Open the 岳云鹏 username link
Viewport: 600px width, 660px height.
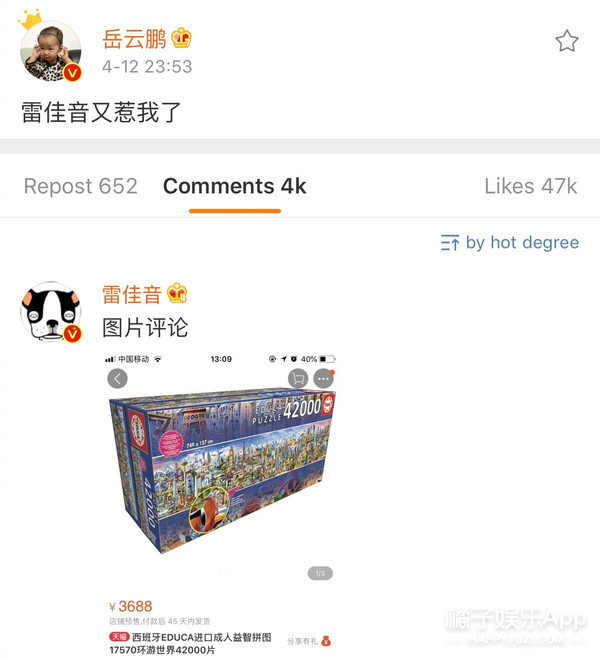tap(131, 39)
